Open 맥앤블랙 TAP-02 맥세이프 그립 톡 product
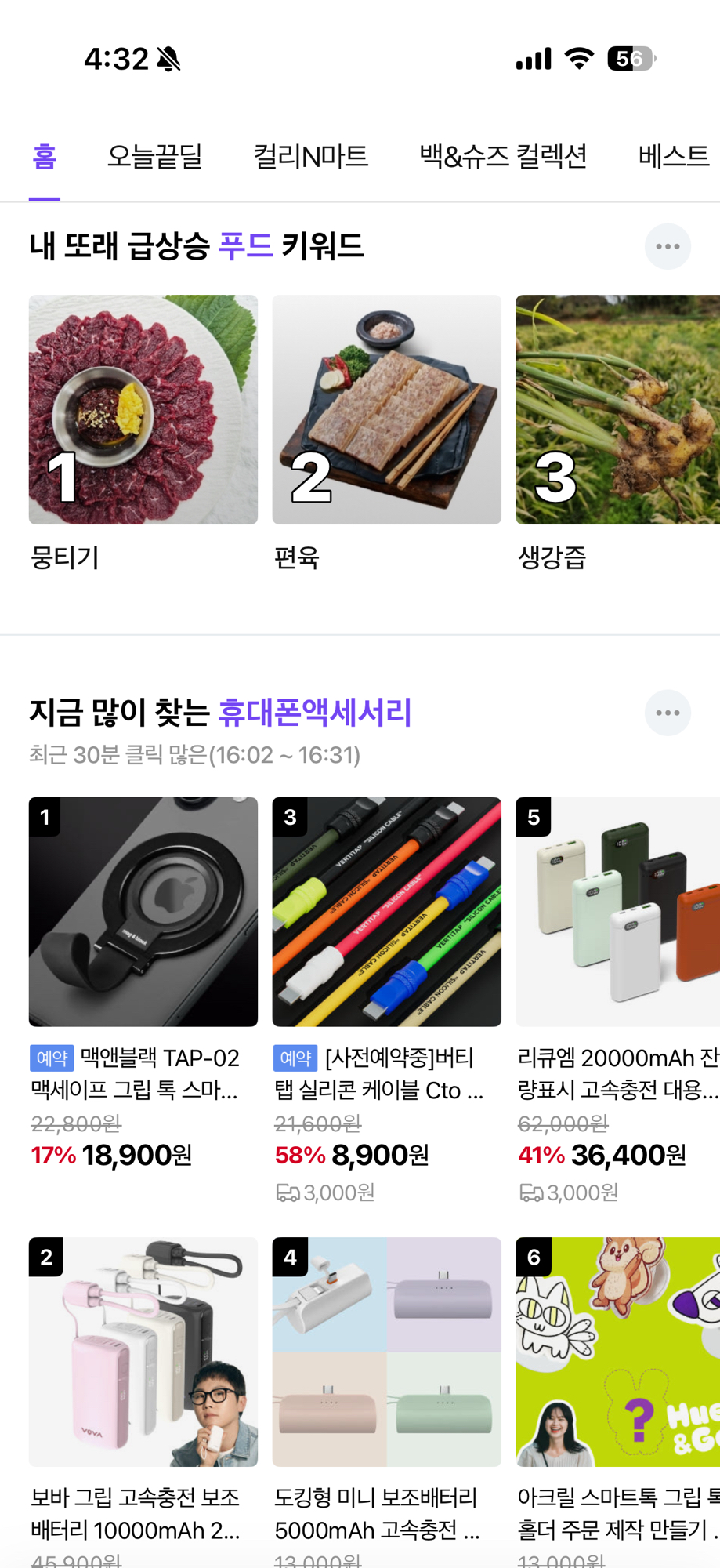Image resolution: width=720 pixels, height=1568 pixels. tap(143, 913)
